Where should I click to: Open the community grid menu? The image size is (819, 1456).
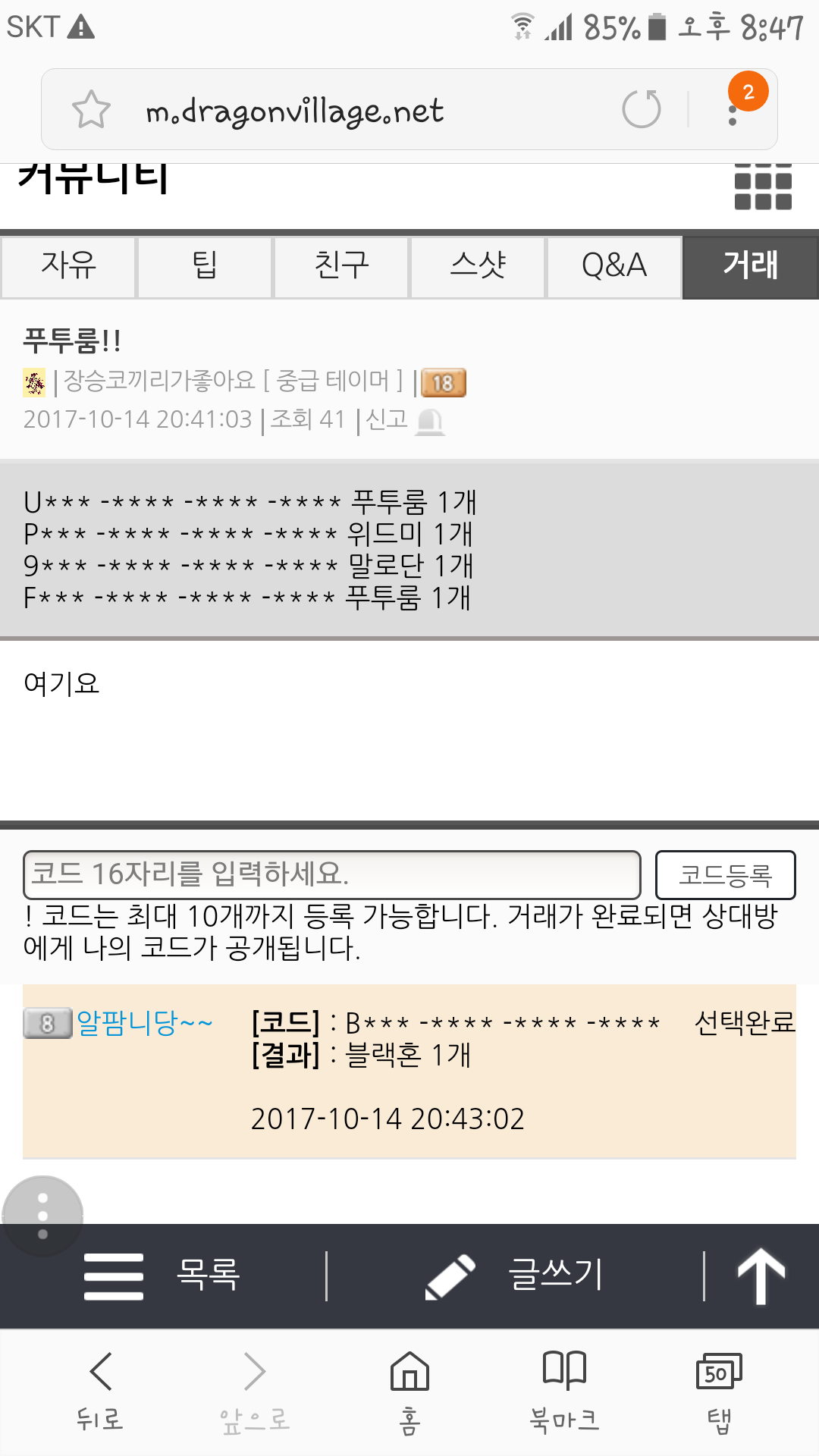coord(763,187)
